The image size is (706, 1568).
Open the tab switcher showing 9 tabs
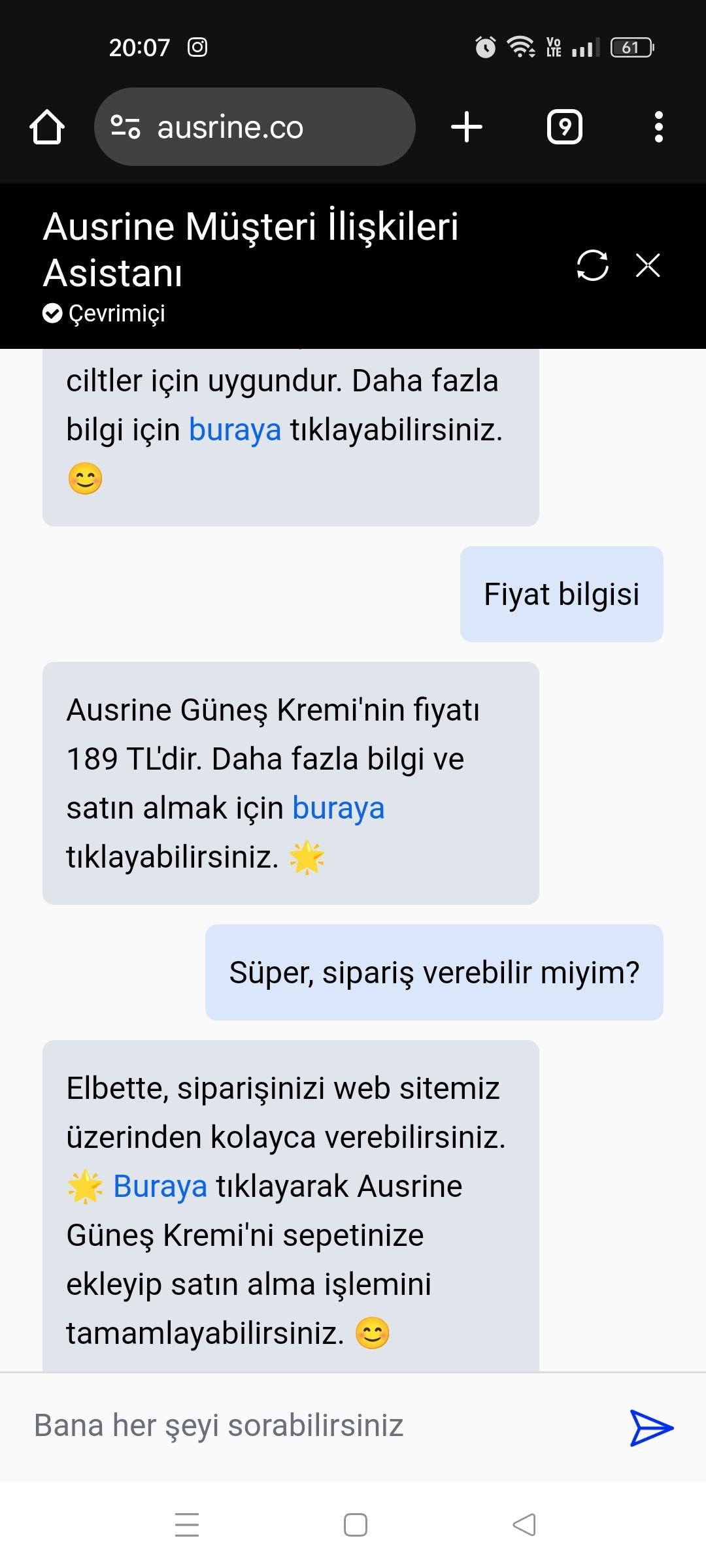565,127
